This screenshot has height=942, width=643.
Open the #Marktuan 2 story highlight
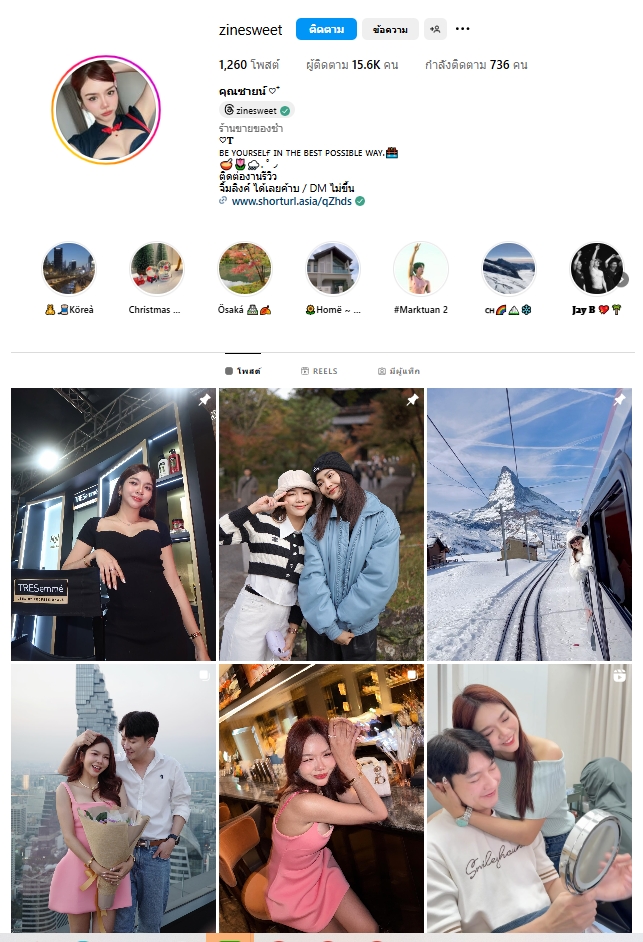[420, 269]
